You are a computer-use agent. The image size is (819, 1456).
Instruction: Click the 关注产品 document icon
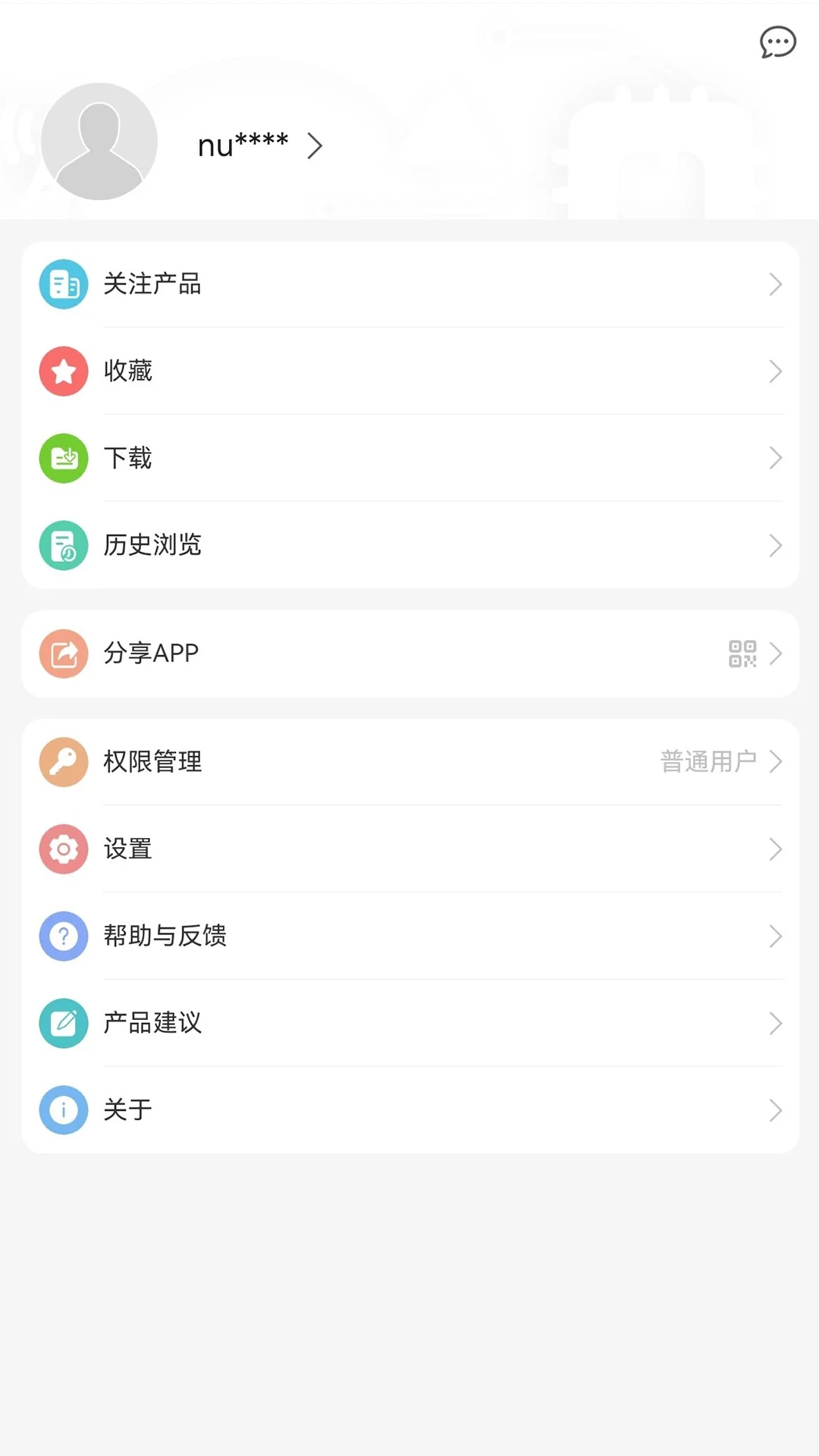point(63,284)
